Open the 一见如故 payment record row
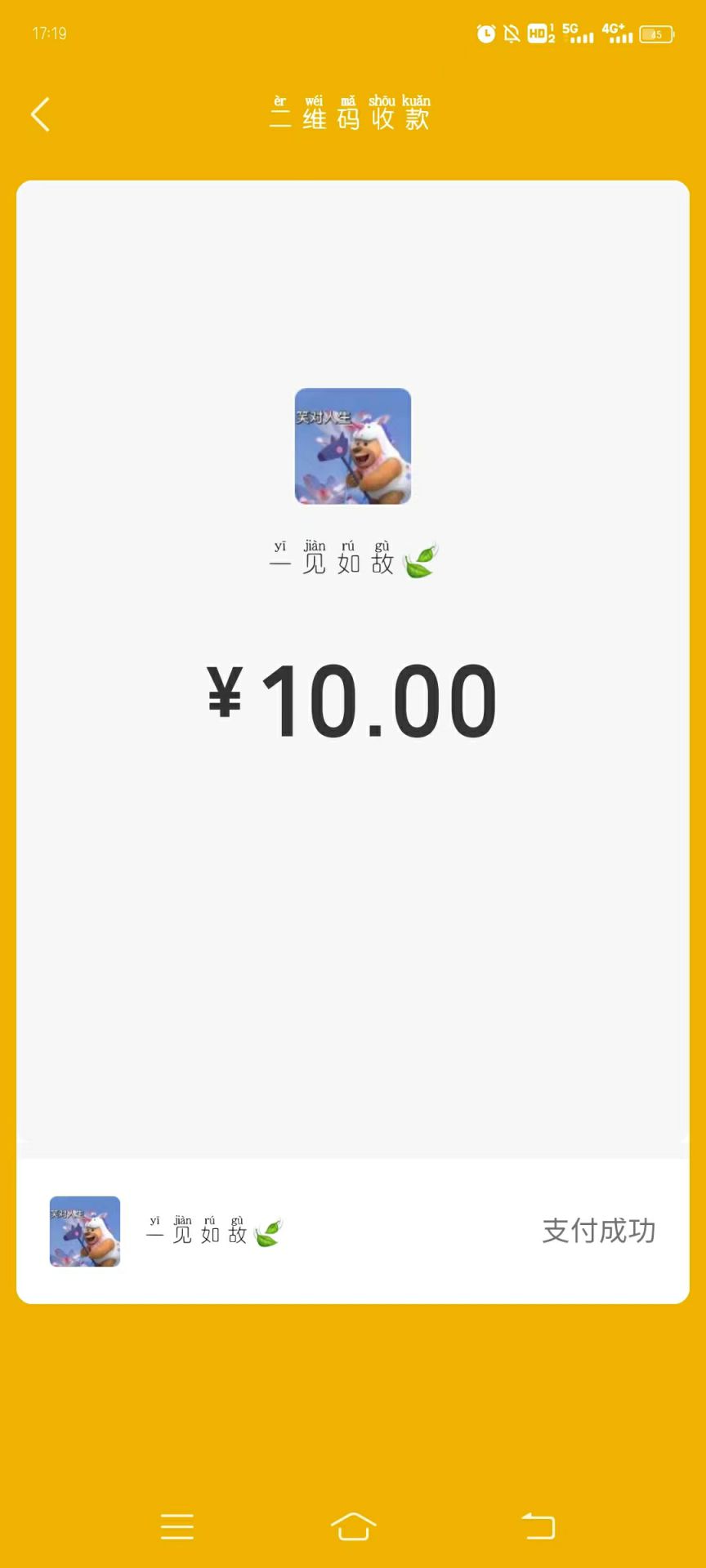The width and height of the screenshot is (706, 1568). (352, 1231)
